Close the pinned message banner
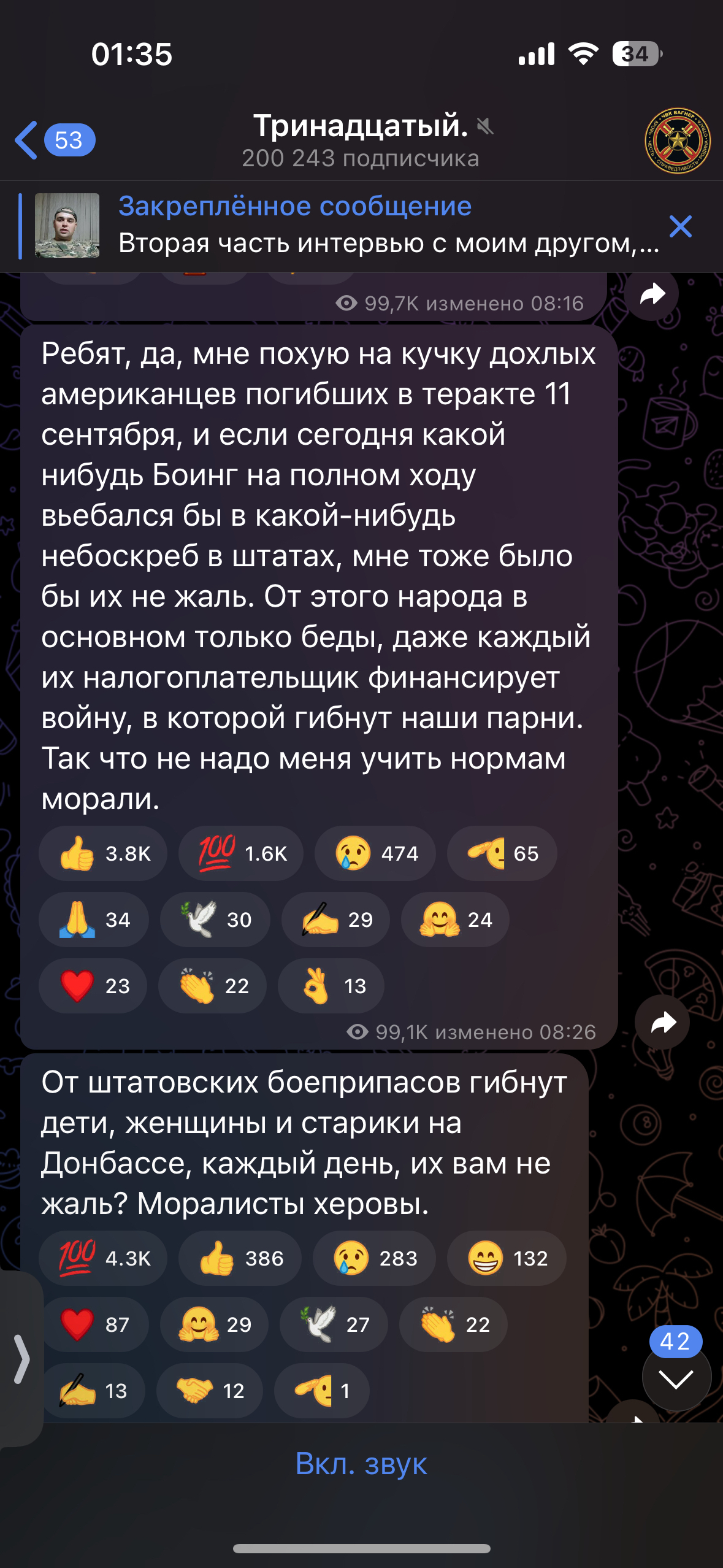723x1568 pixels. pyautogui.click(x=681, y=226)
